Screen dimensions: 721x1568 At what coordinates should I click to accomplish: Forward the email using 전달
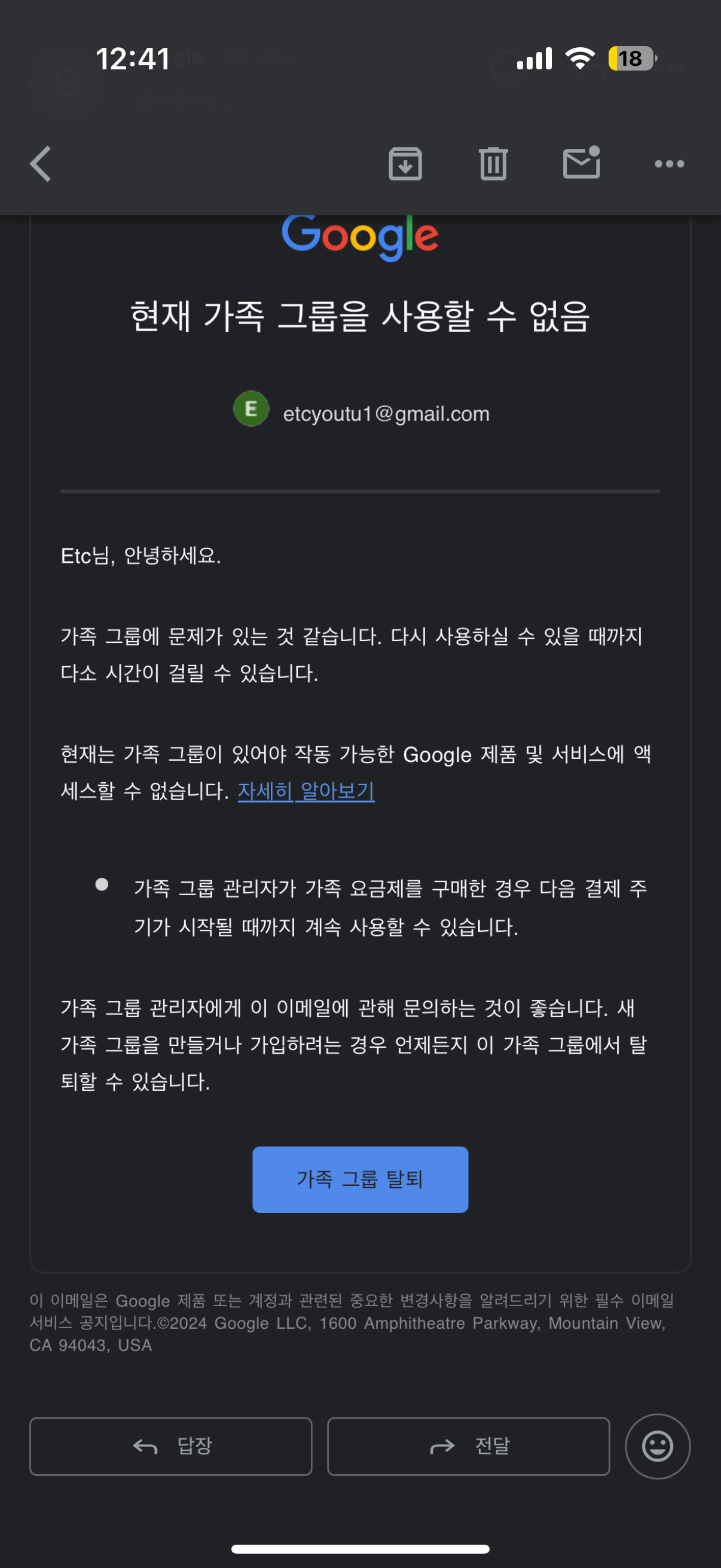(x=468, y=1445)
